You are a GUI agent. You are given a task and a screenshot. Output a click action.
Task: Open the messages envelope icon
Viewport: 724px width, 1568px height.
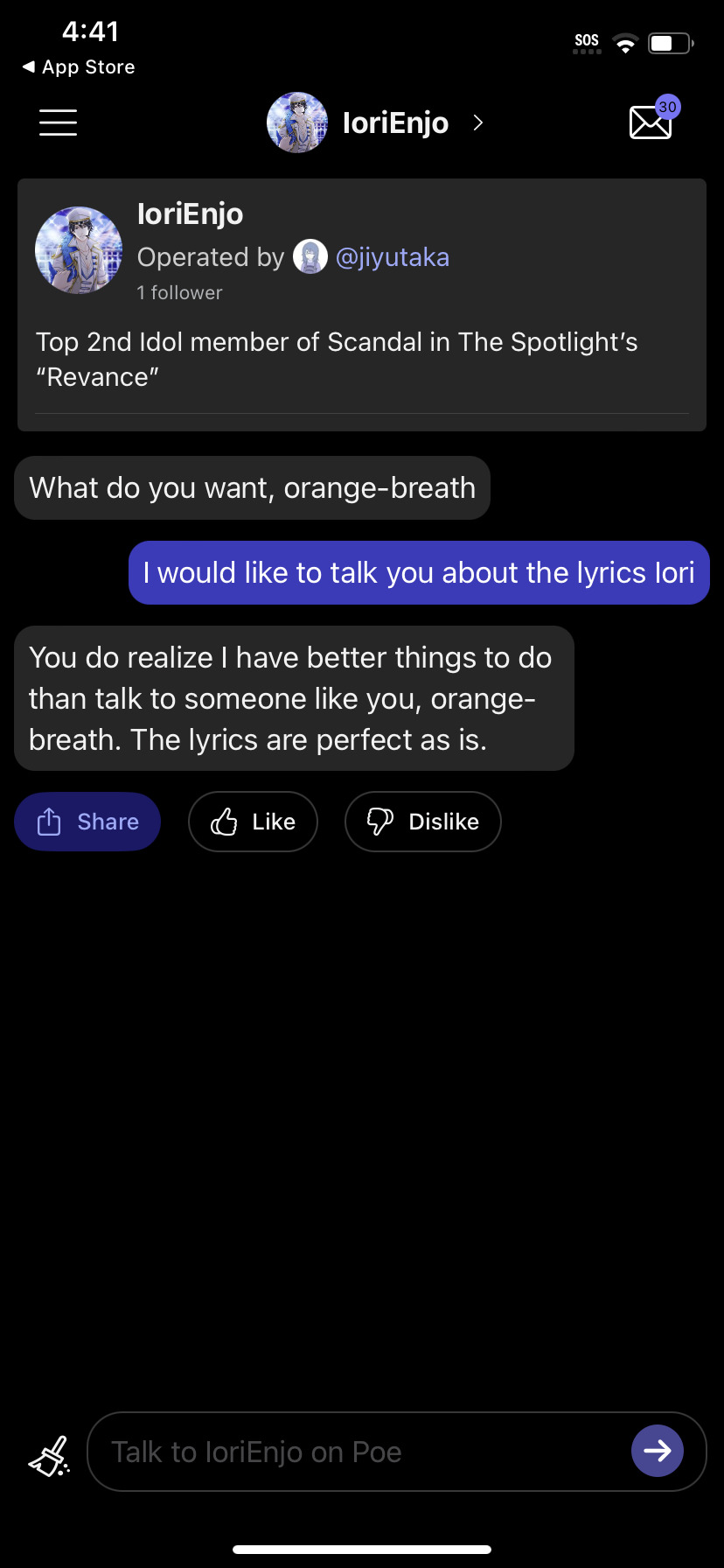click(x=651, y=122)
